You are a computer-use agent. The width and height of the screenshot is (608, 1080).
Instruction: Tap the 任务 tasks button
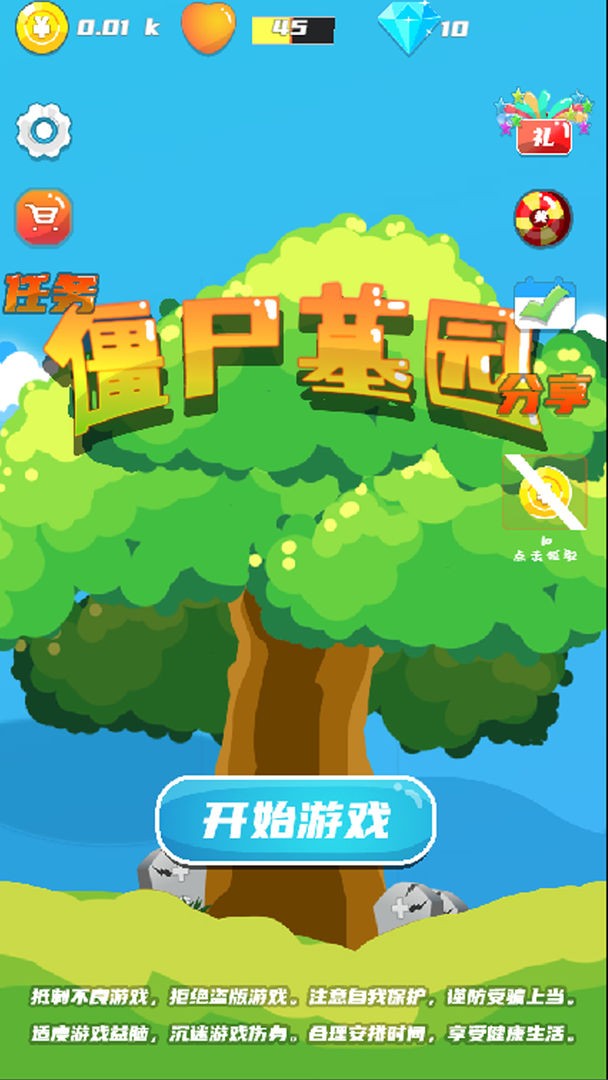50,295
